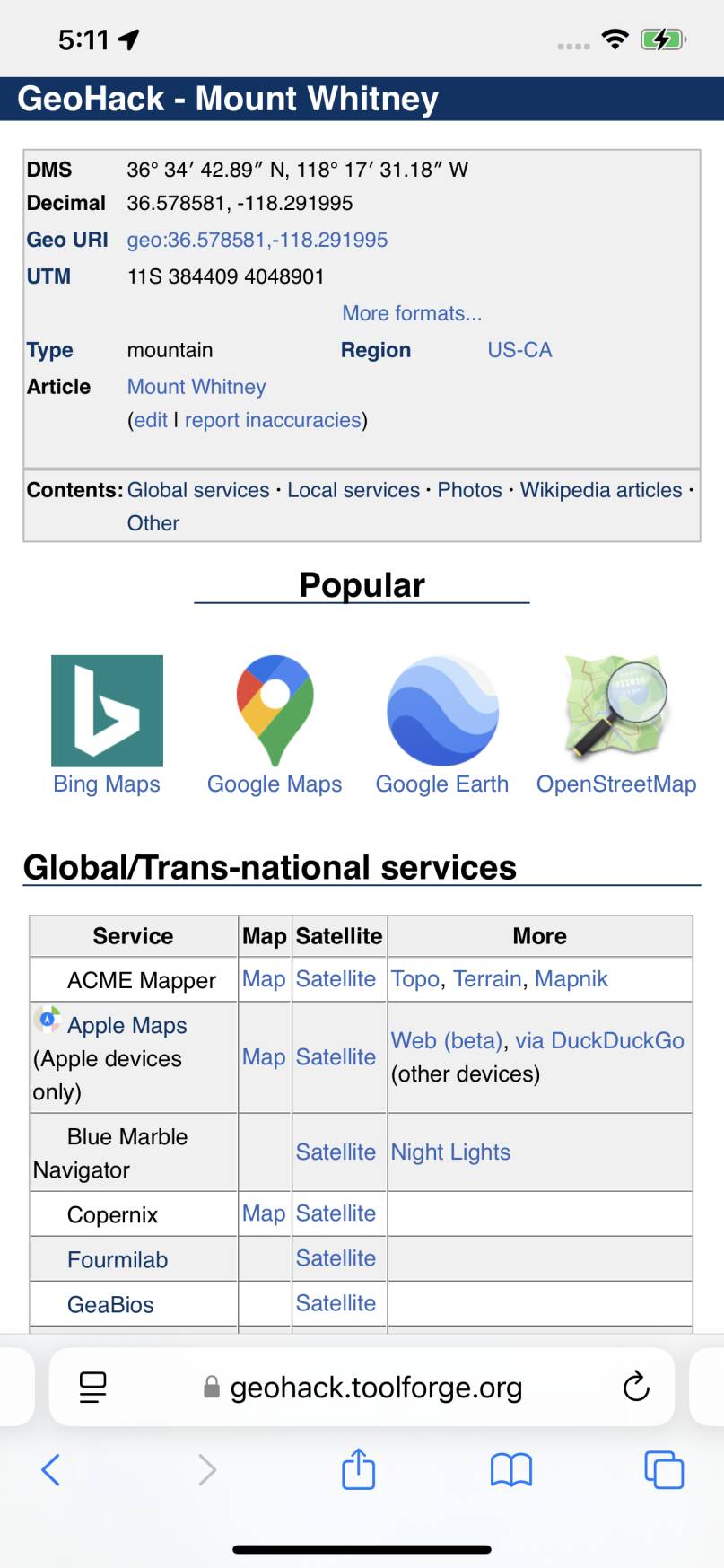The height and width of the screenshot is (1568, 724).
Task: Tap the geo URI coordinates link
Action: (x=257, y=240)
